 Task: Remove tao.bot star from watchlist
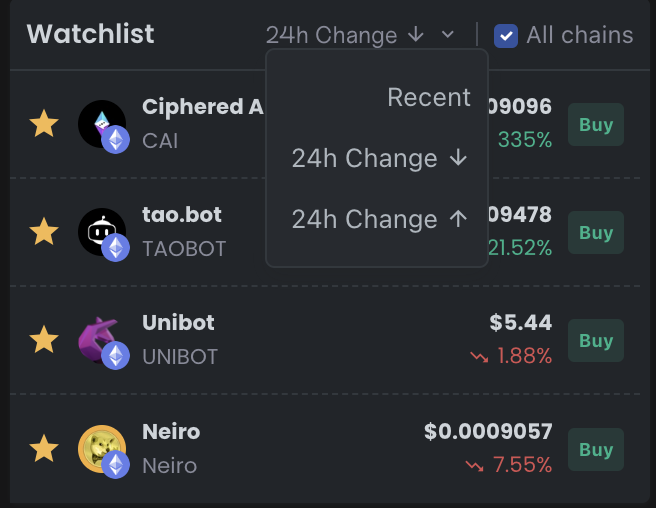click(x=43, y=233)
